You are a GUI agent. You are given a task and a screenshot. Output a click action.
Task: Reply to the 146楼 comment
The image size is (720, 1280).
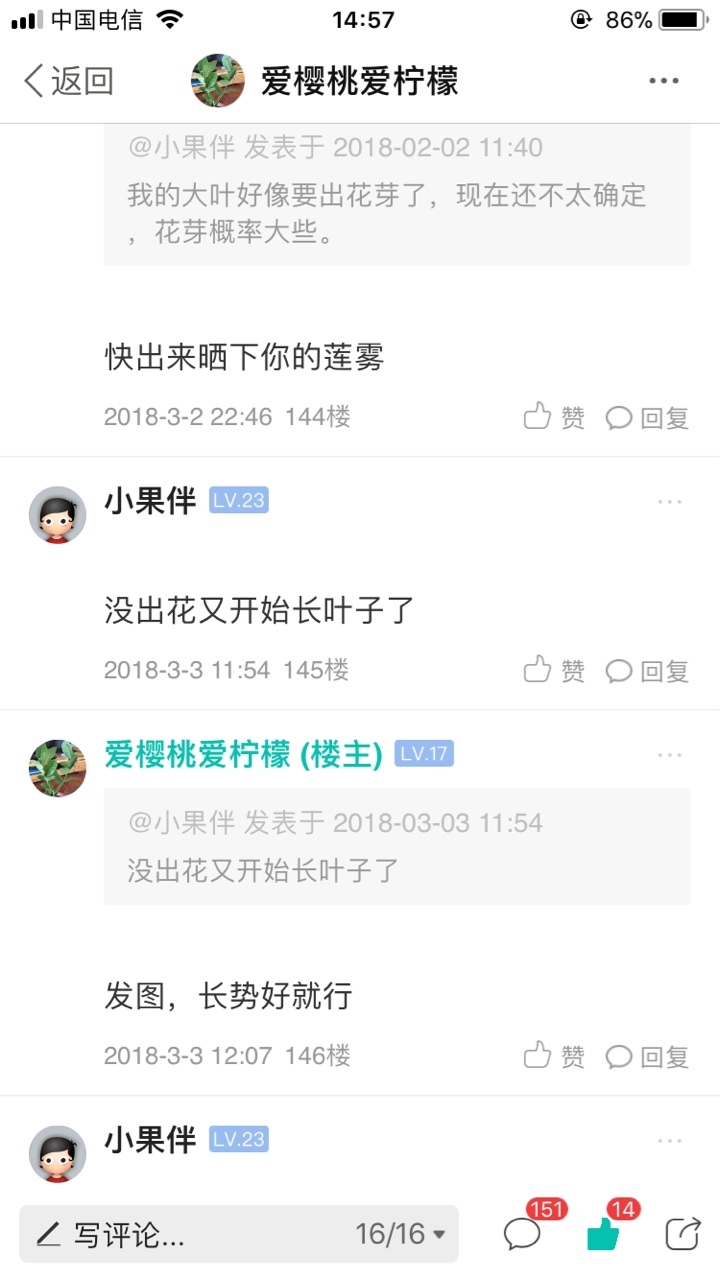point(648,1055)
